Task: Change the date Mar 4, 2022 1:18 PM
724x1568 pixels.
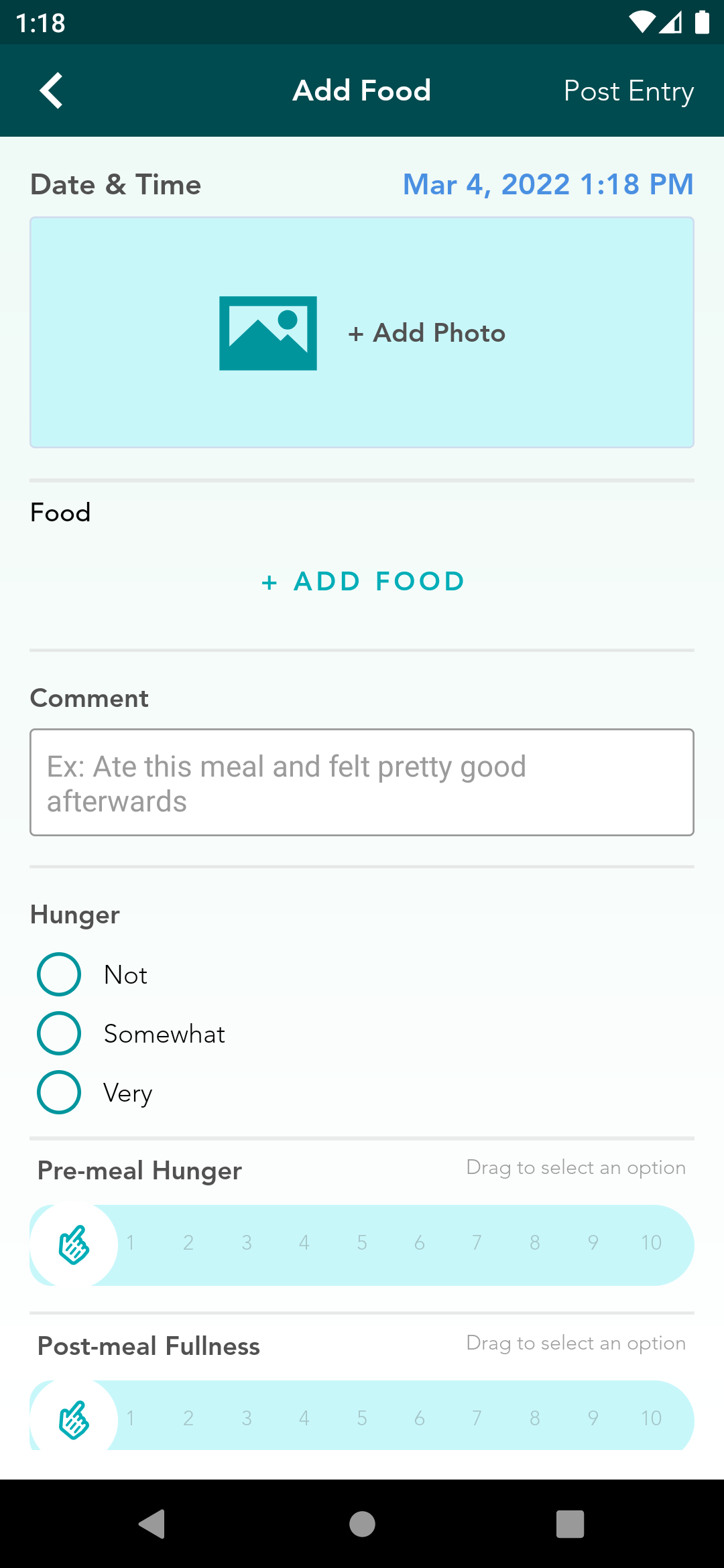Action: pyautogui.click(x=548, y=184)
